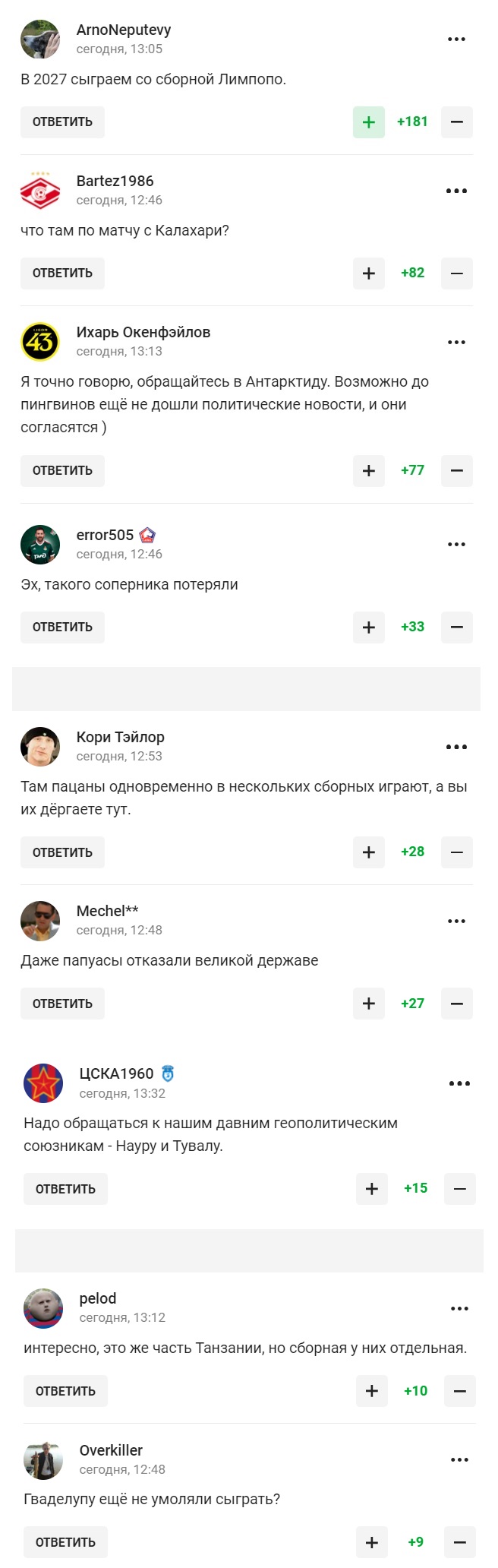498x1568 pixels.
Task: Upvote pelod's comment
Action: tap(372, 1391)
